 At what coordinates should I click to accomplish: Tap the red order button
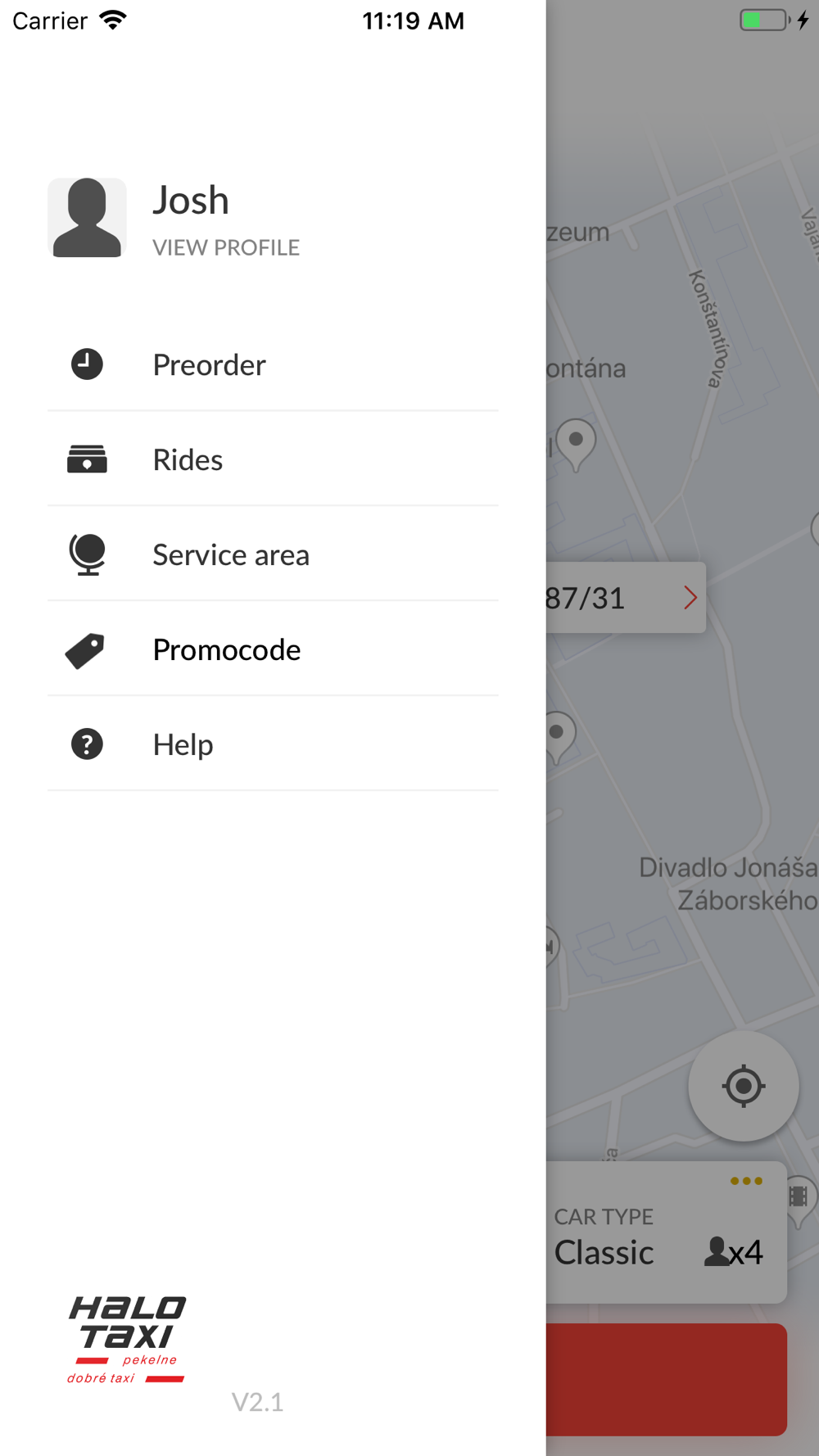click(667, 1379)
